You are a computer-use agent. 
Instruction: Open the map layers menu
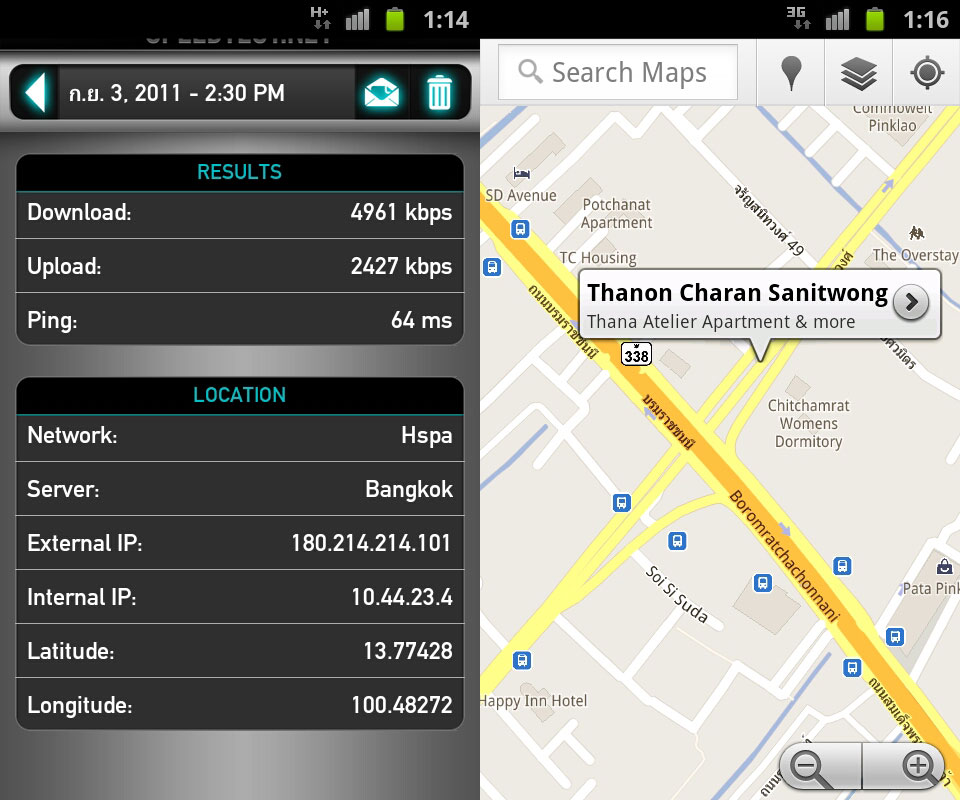pyautogui.click(x=859, y=73)
